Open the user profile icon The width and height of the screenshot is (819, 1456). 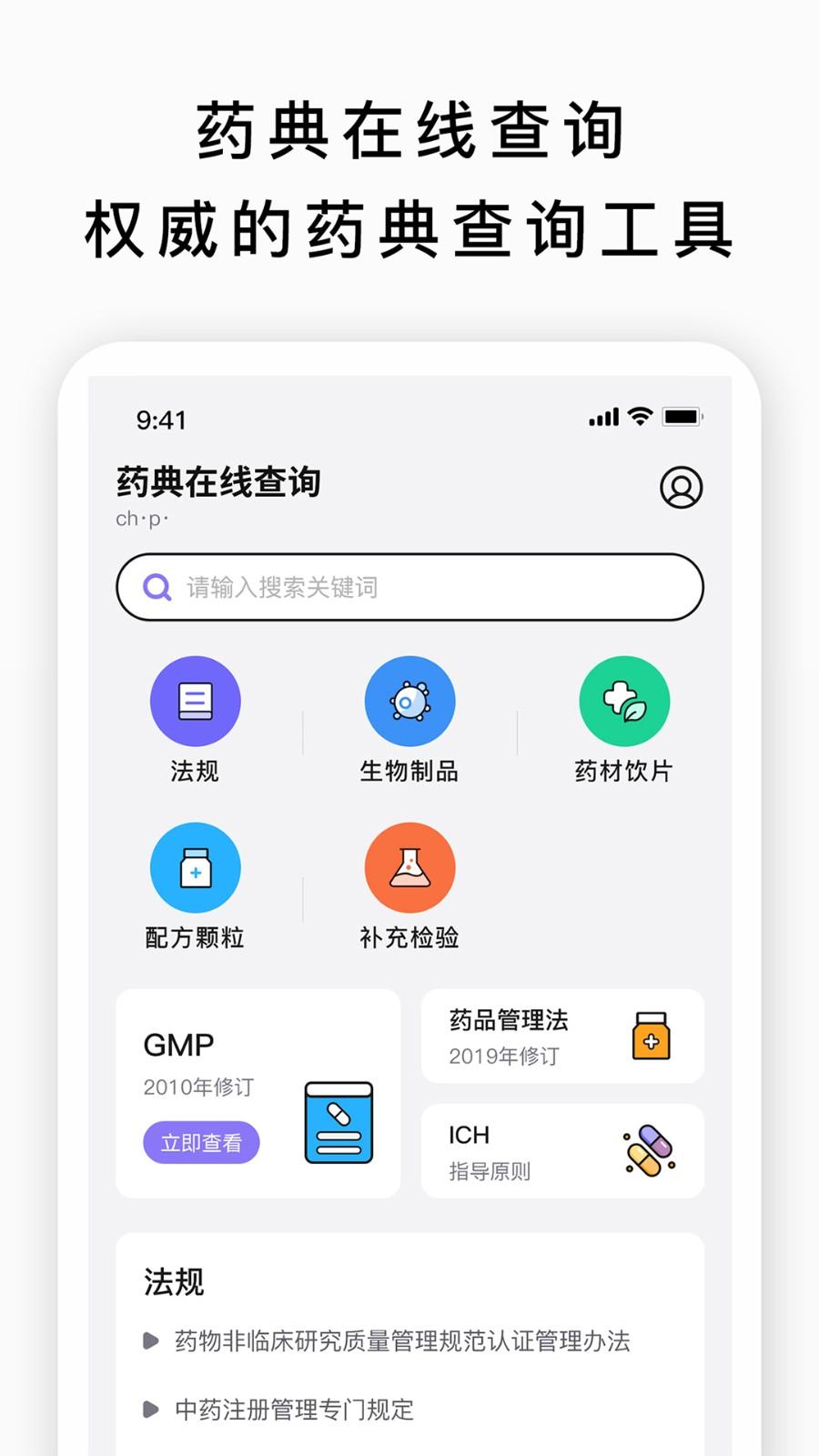pos(682,488)
